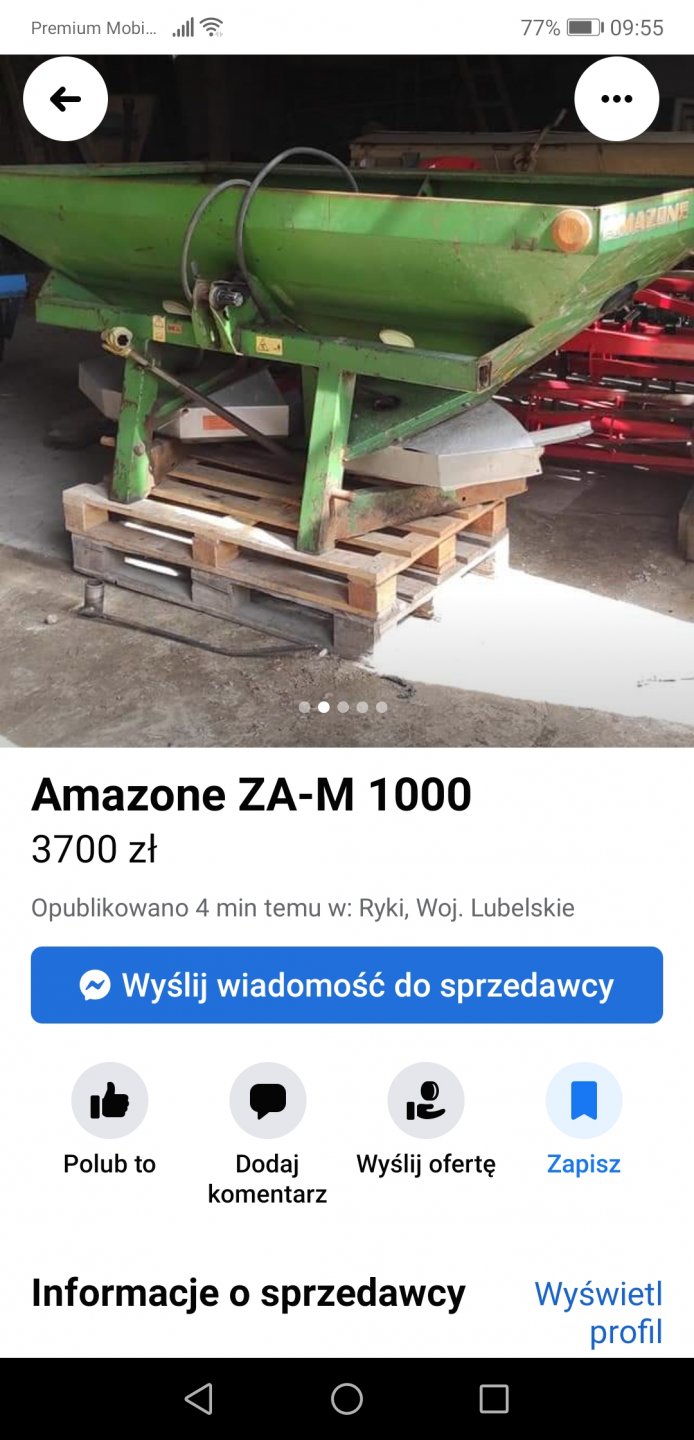Open the Amazone spreader listing photo
The height and width of the screenshot is (1440, 694).
(x=347, y=400)
